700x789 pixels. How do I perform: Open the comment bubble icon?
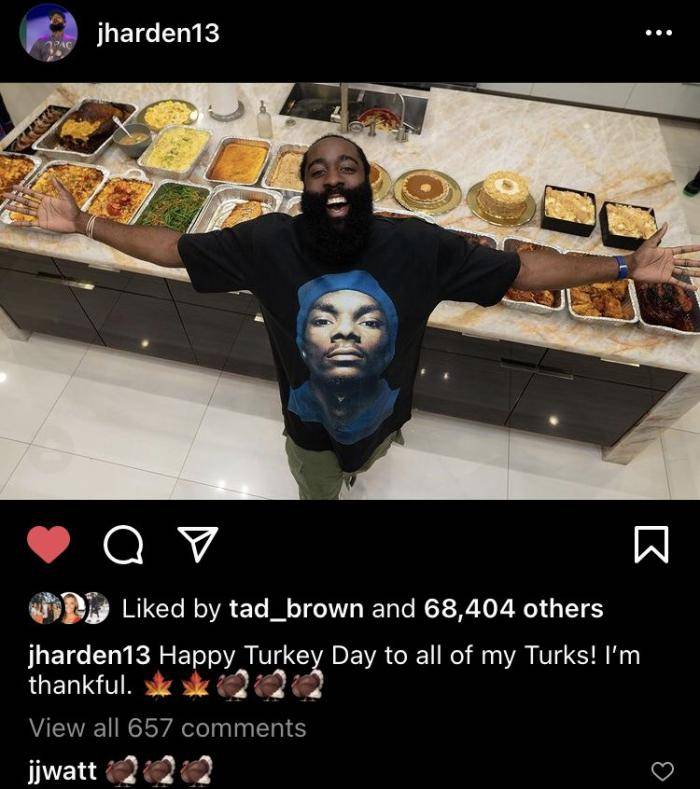(x=121, y=545)
